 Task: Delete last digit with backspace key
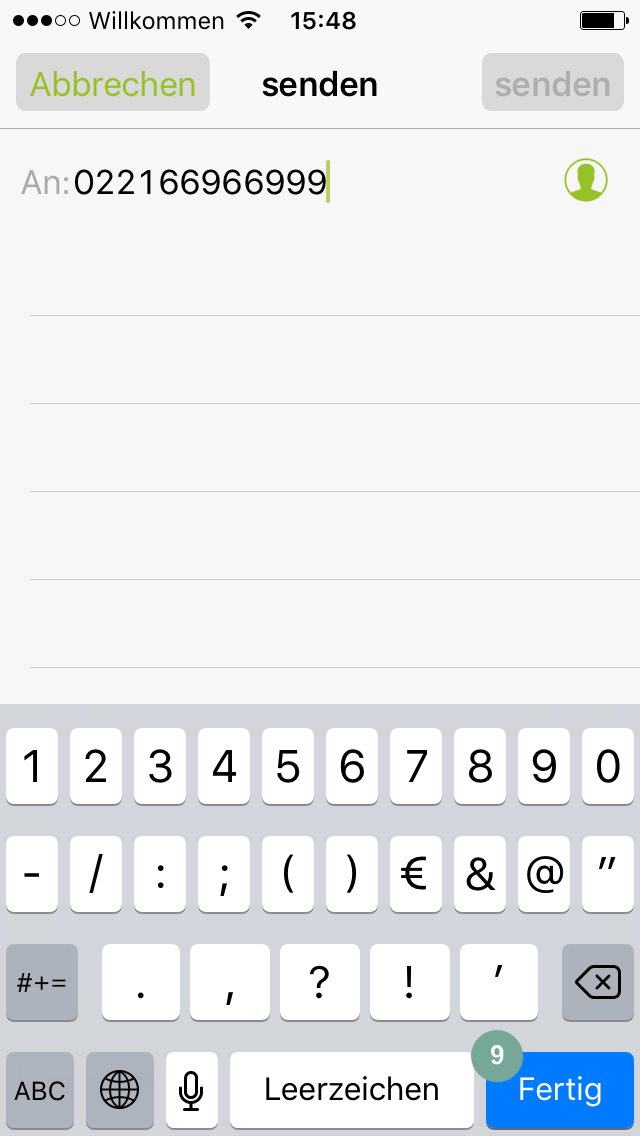point(598,982)
